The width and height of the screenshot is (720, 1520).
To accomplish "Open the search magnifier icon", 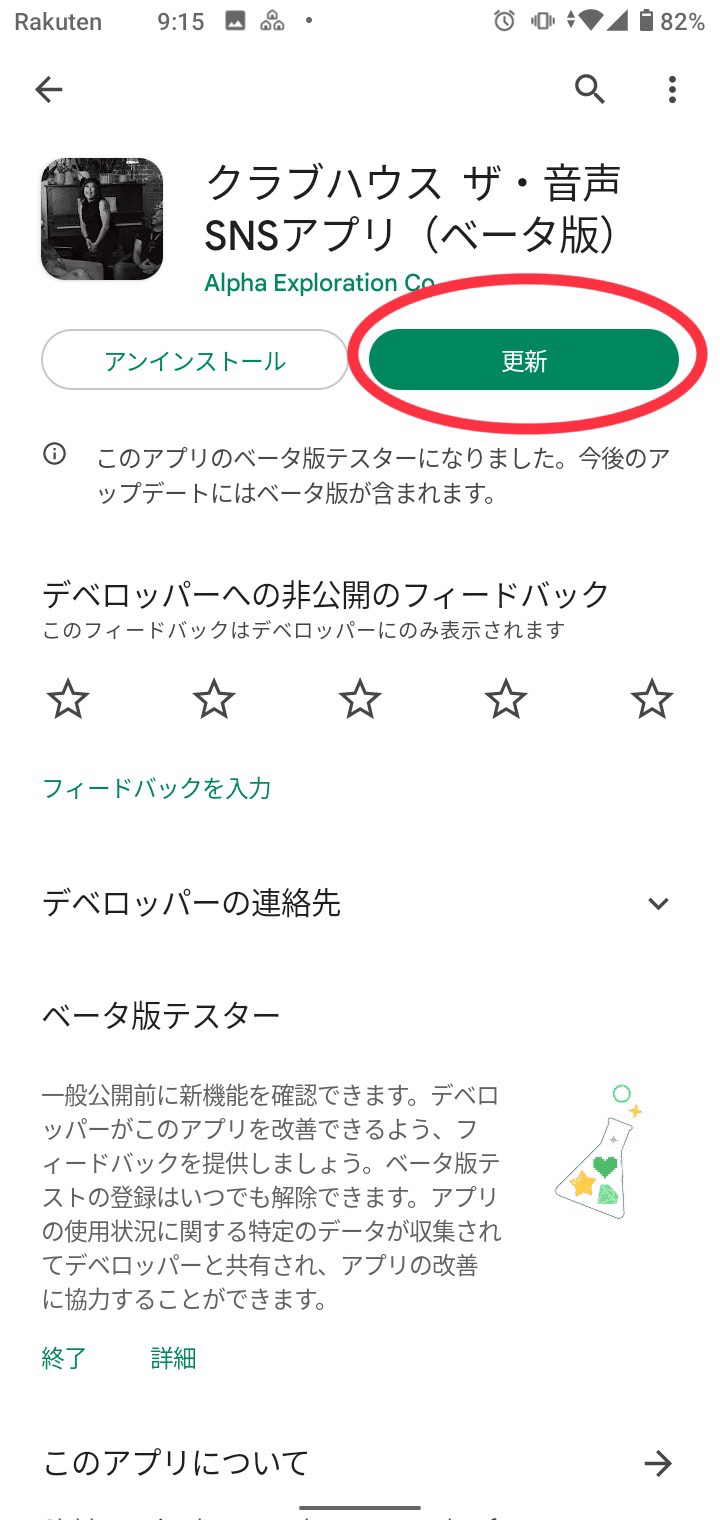I will click(590, 90).
